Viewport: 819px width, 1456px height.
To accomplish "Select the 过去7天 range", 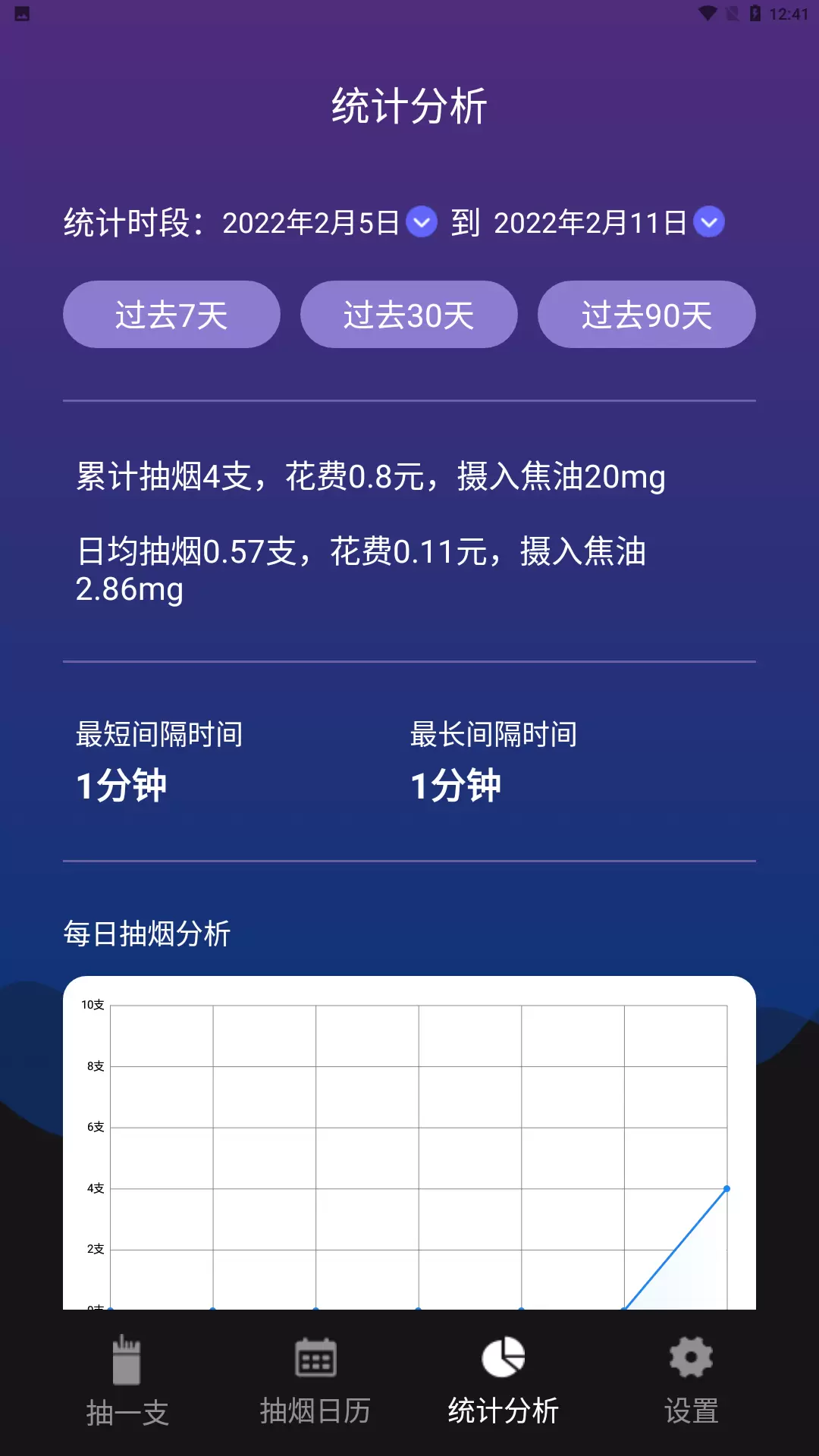I will coord(171,315).
